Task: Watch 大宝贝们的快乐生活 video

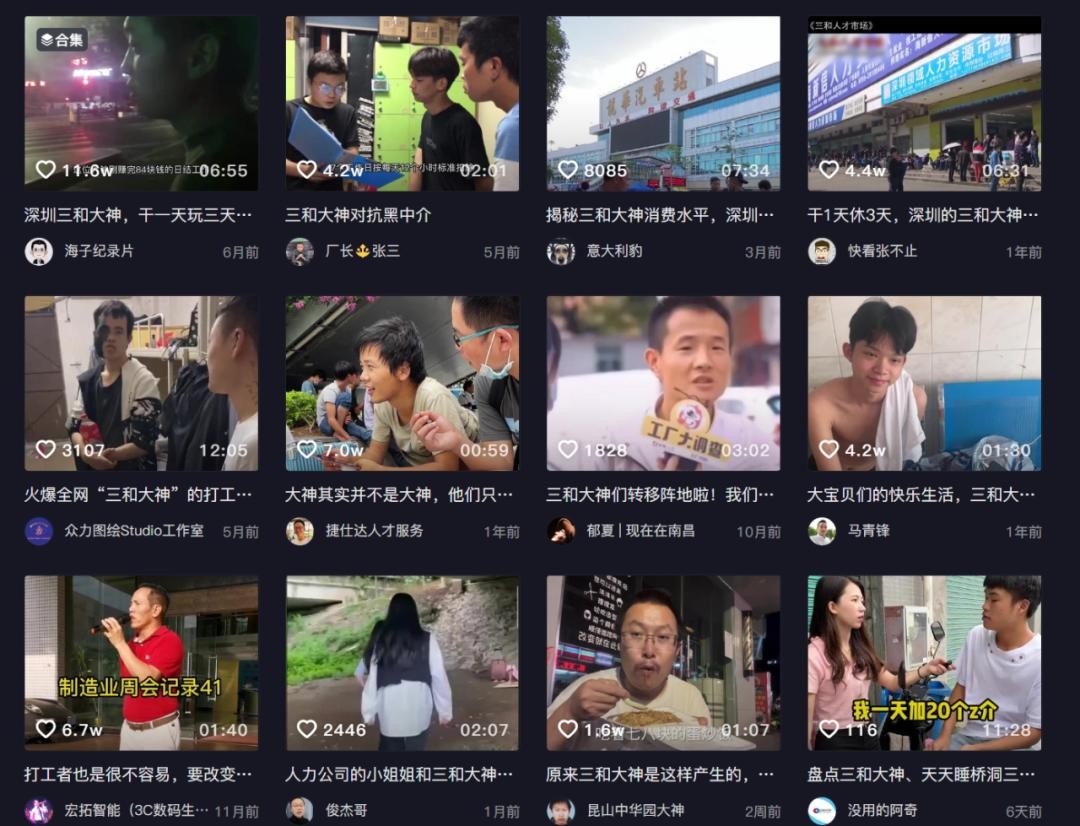Action: [x=924, y=383]
